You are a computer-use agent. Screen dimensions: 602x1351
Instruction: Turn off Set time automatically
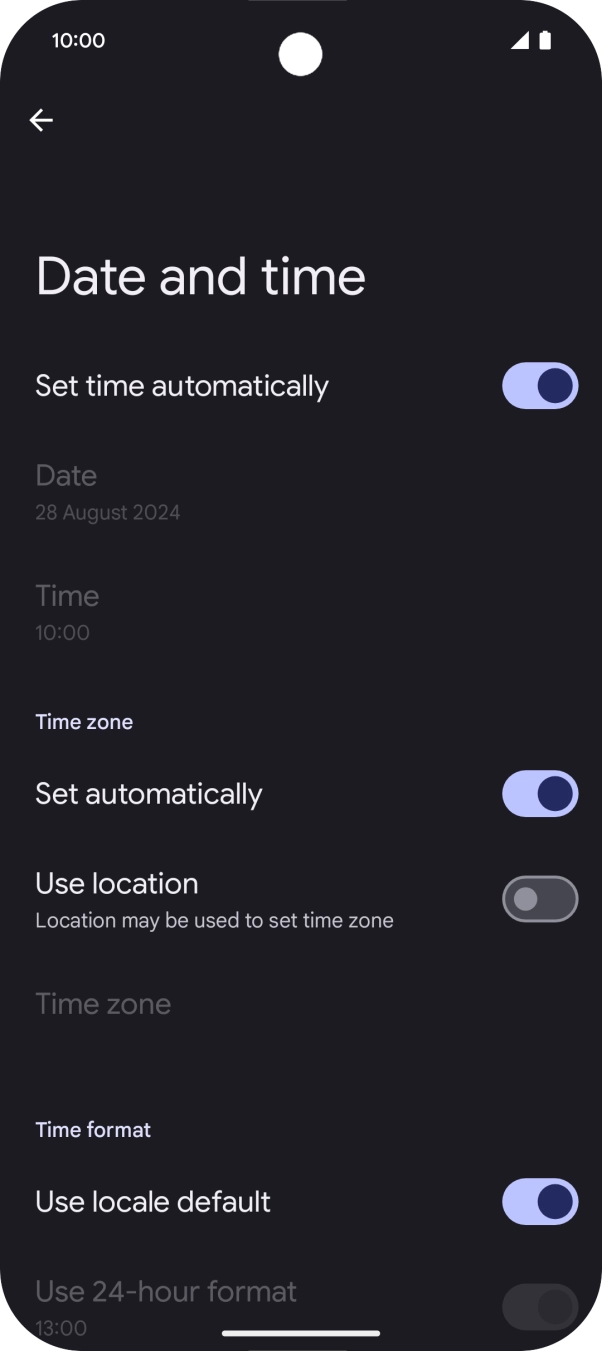pos(539,386)
